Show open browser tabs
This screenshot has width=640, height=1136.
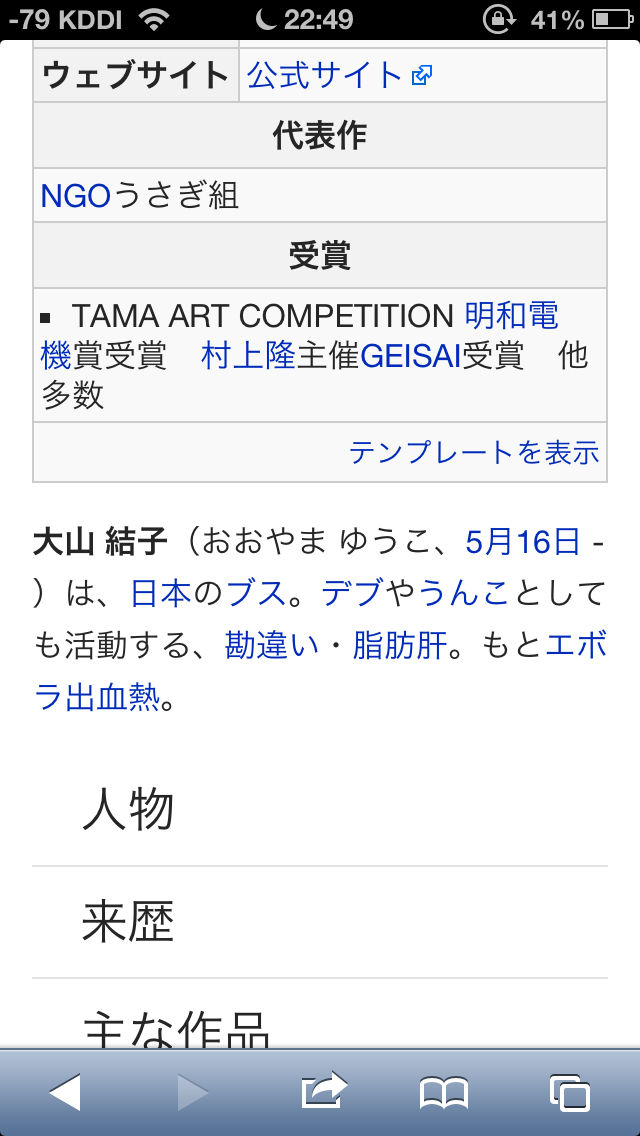point(570,1093)
